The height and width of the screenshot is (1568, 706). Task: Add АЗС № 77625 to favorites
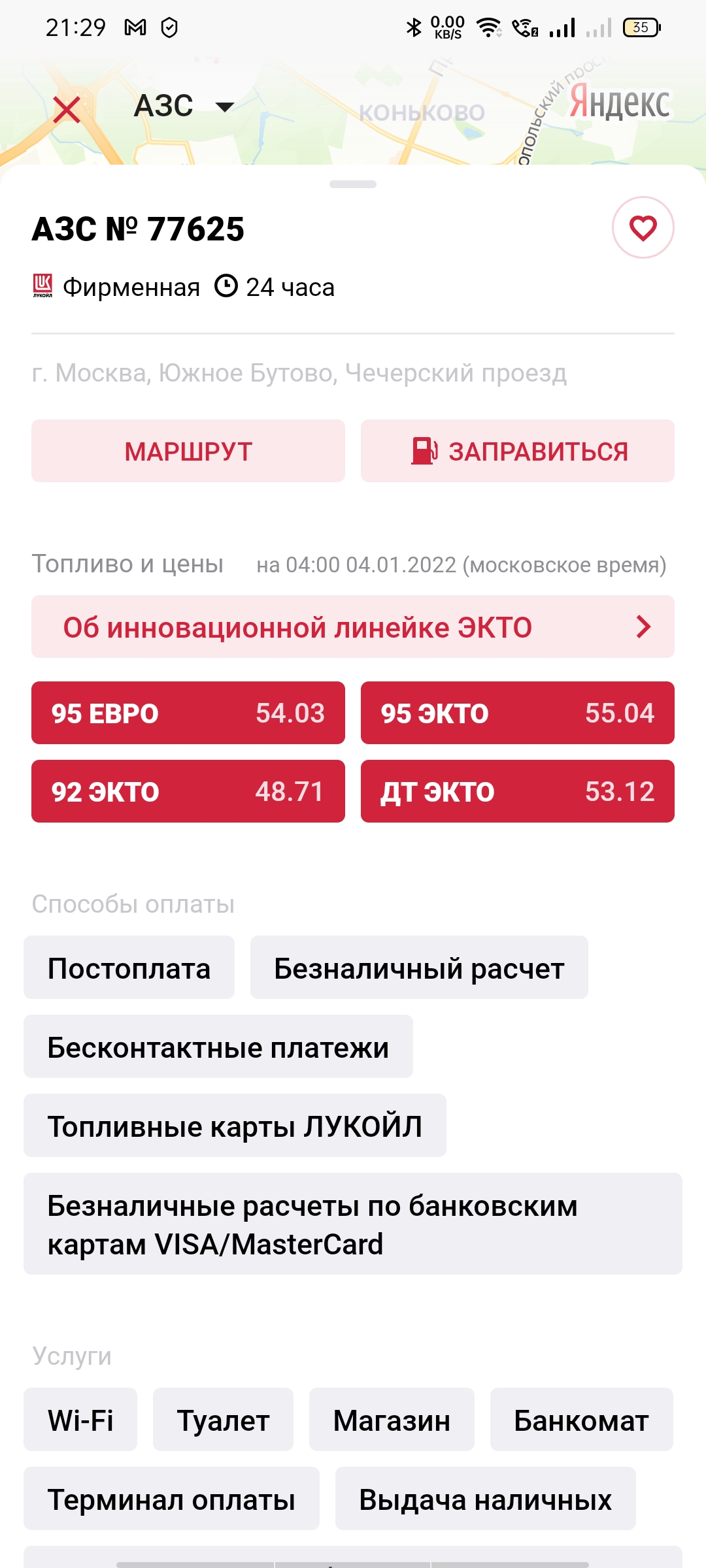tap(643, 227)
